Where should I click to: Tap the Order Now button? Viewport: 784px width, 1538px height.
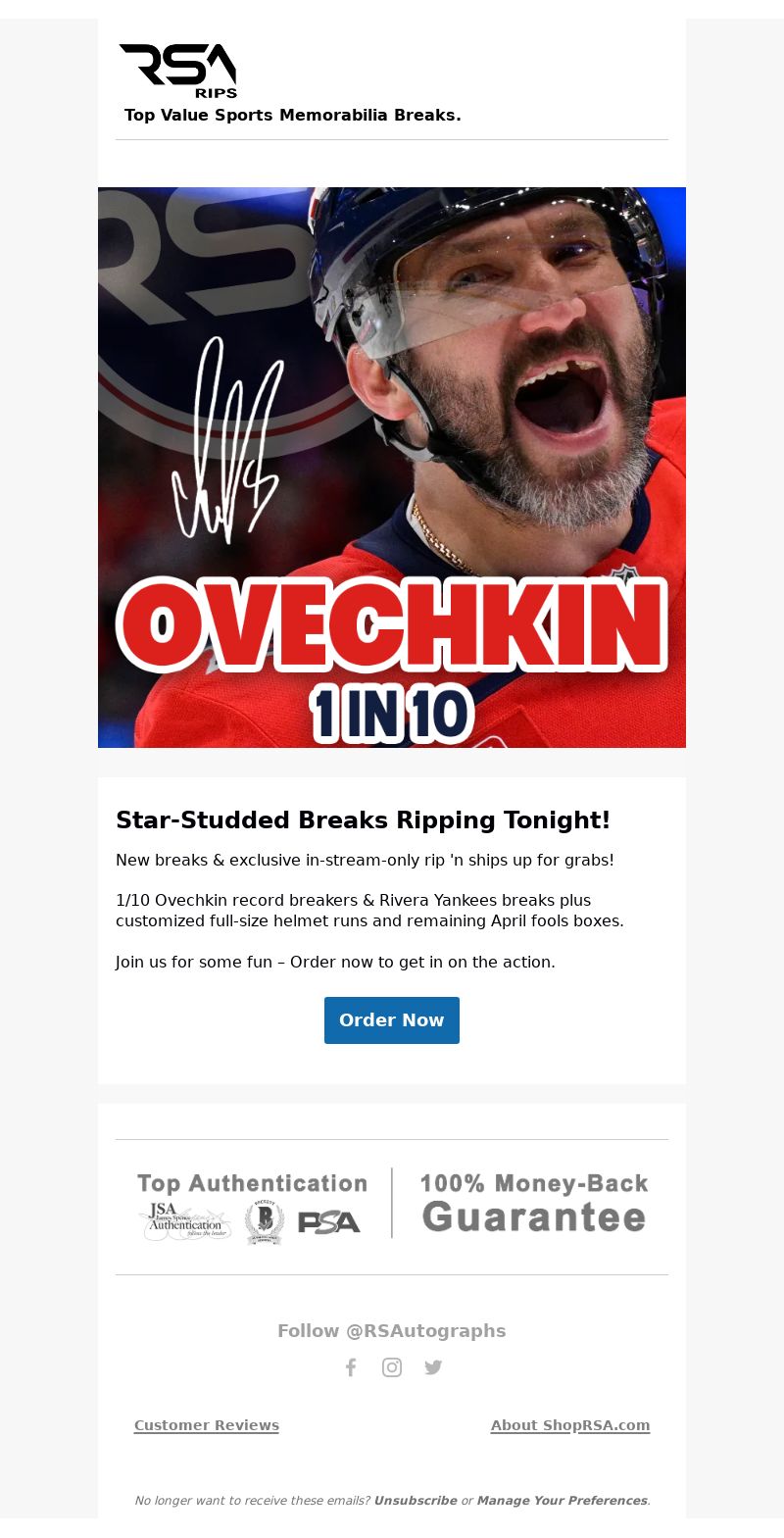click(392, 1020)
